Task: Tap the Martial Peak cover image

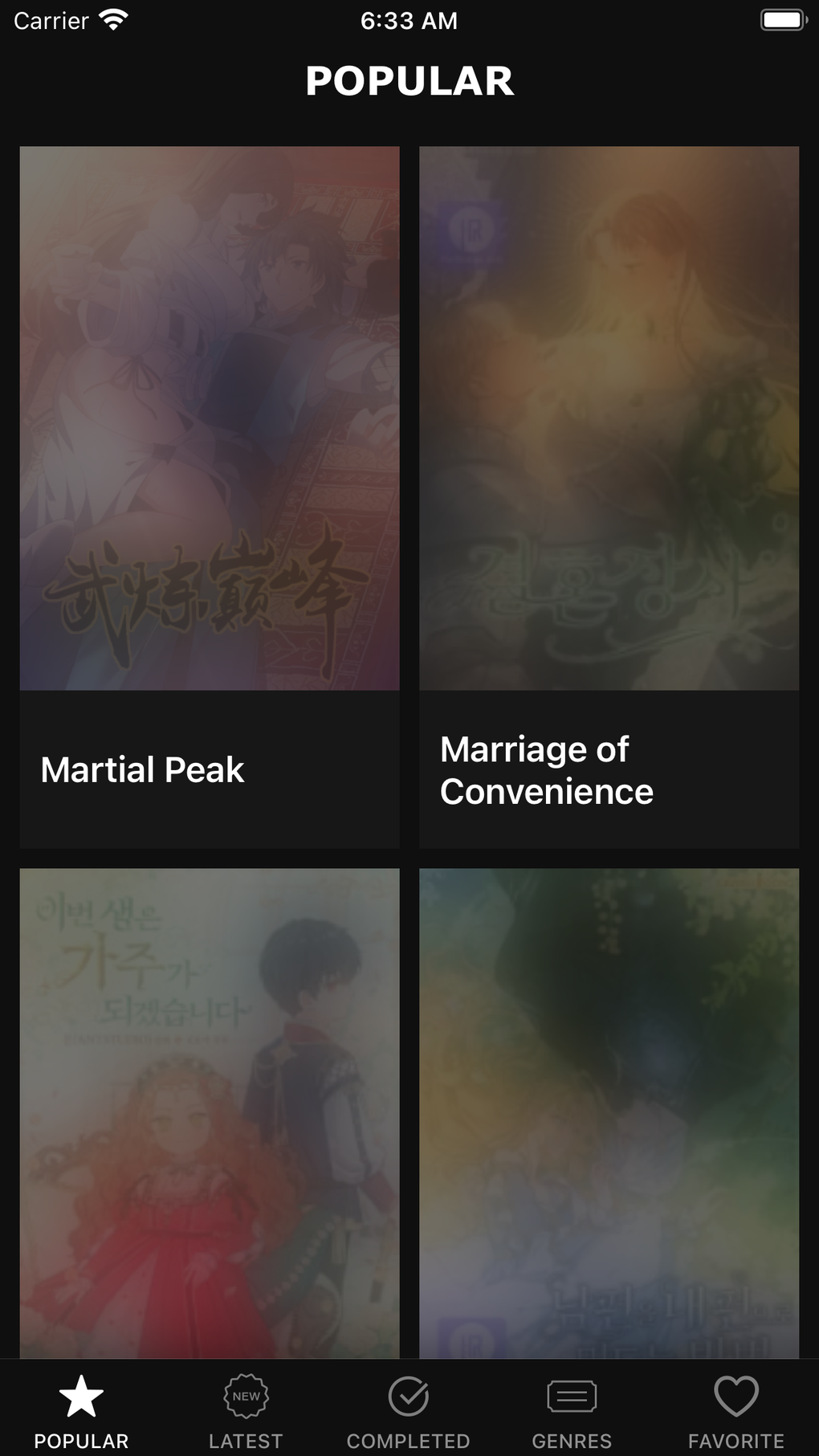Action: (x=210, y=419)
